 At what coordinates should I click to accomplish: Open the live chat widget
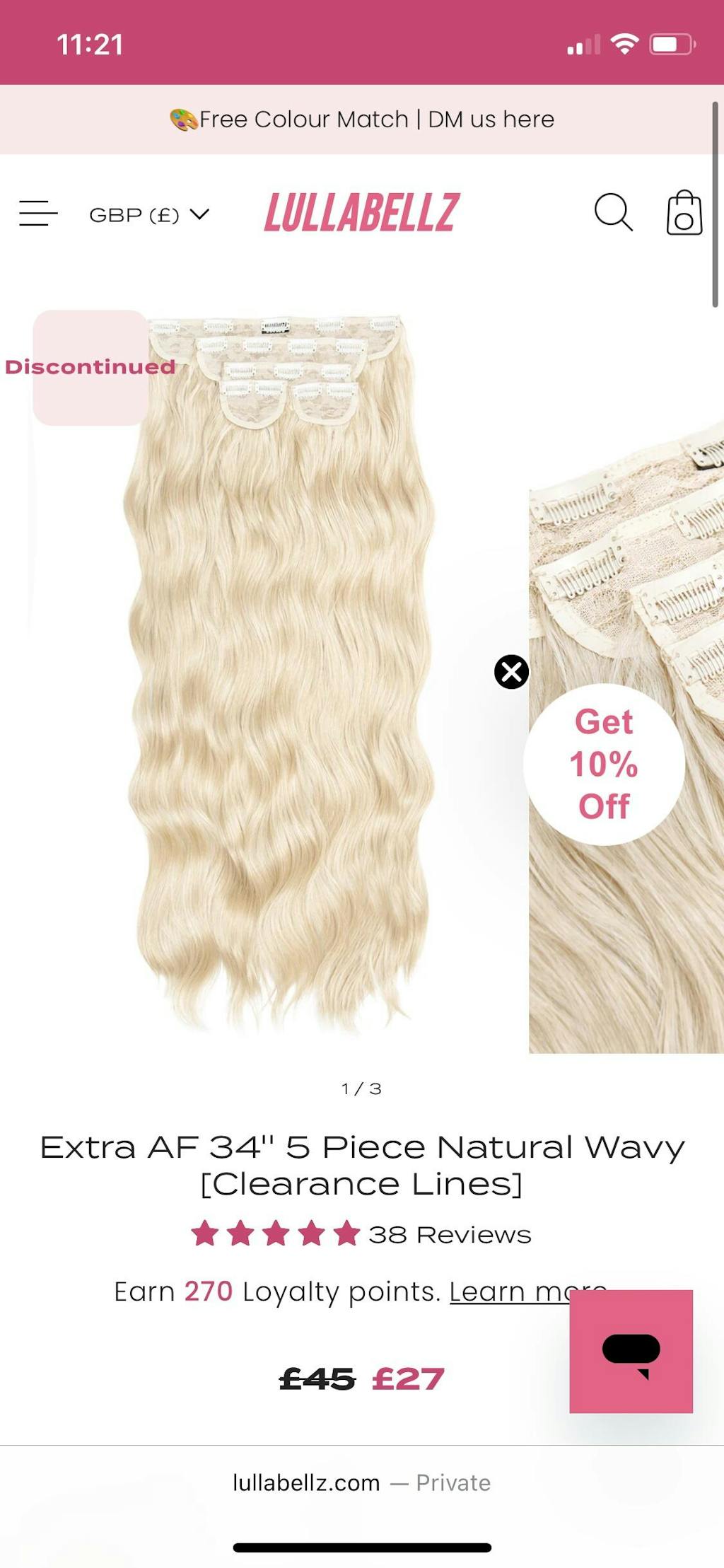pos(631,1351)
